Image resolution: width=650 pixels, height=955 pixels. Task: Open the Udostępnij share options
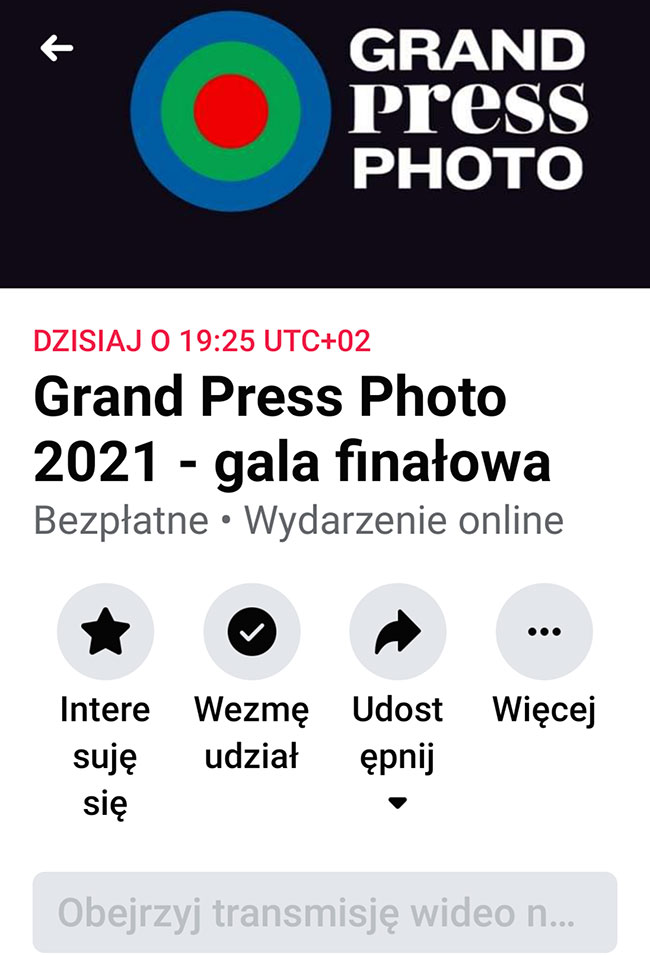[x=397, y=631]
